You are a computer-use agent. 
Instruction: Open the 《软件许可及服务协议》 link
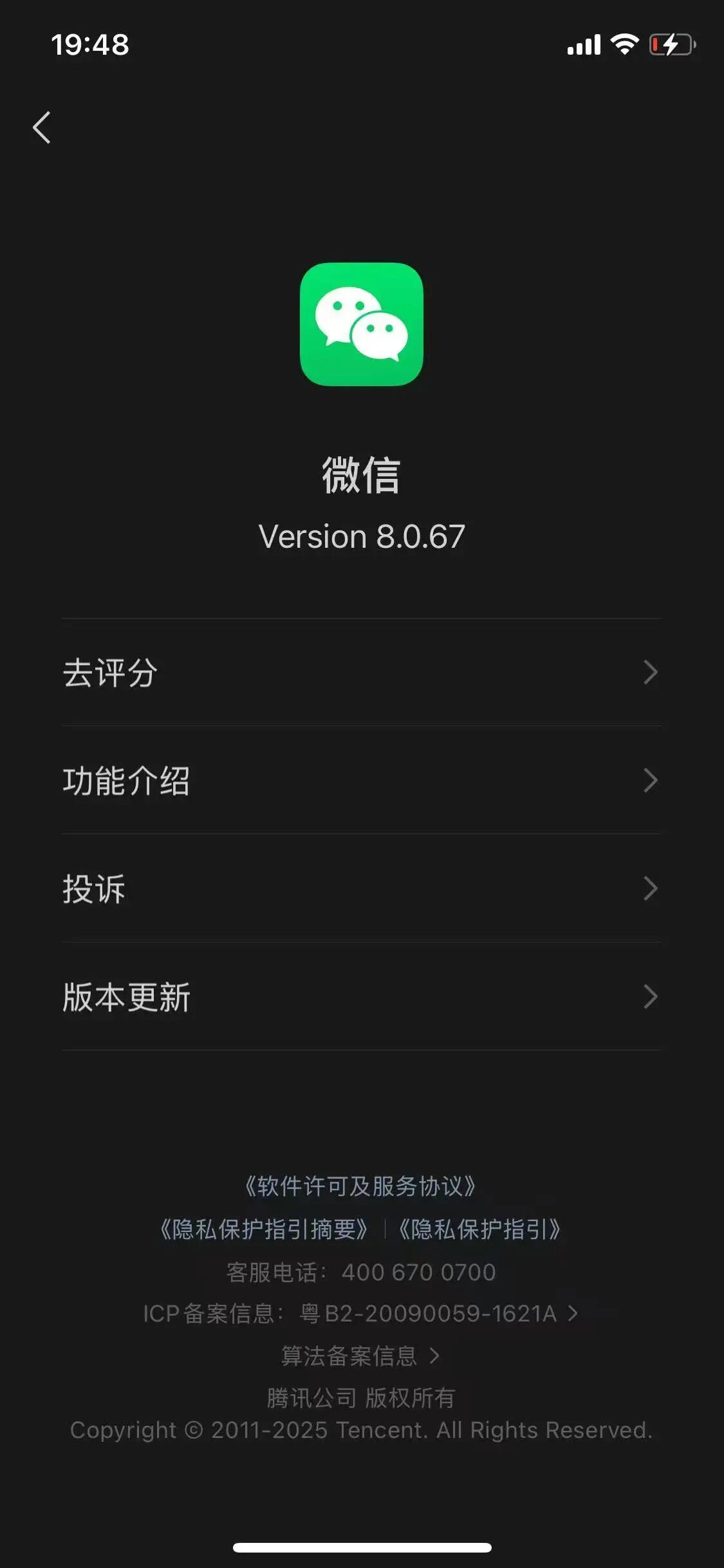coord(361,1186)
